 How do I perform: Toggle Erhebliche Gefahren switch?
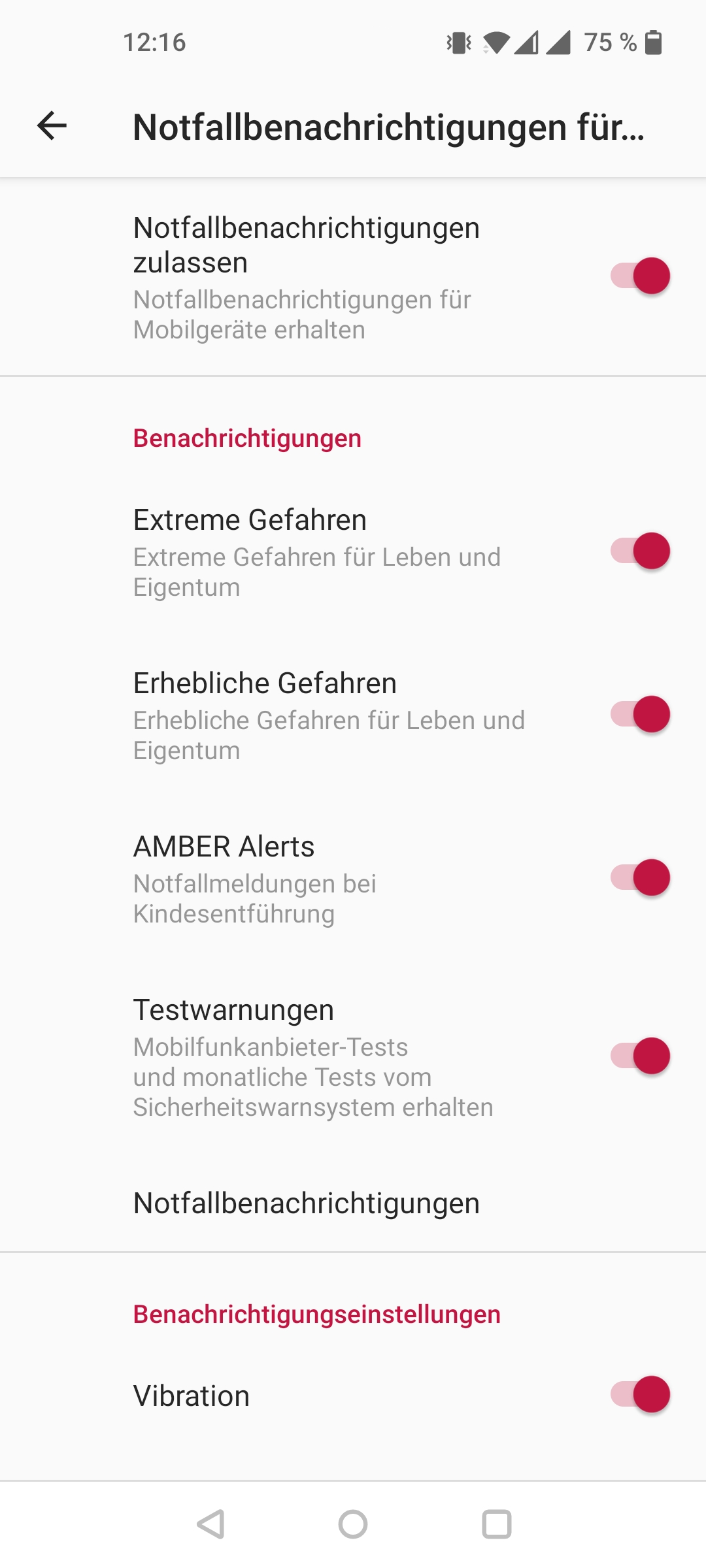[x=640, y=714]
